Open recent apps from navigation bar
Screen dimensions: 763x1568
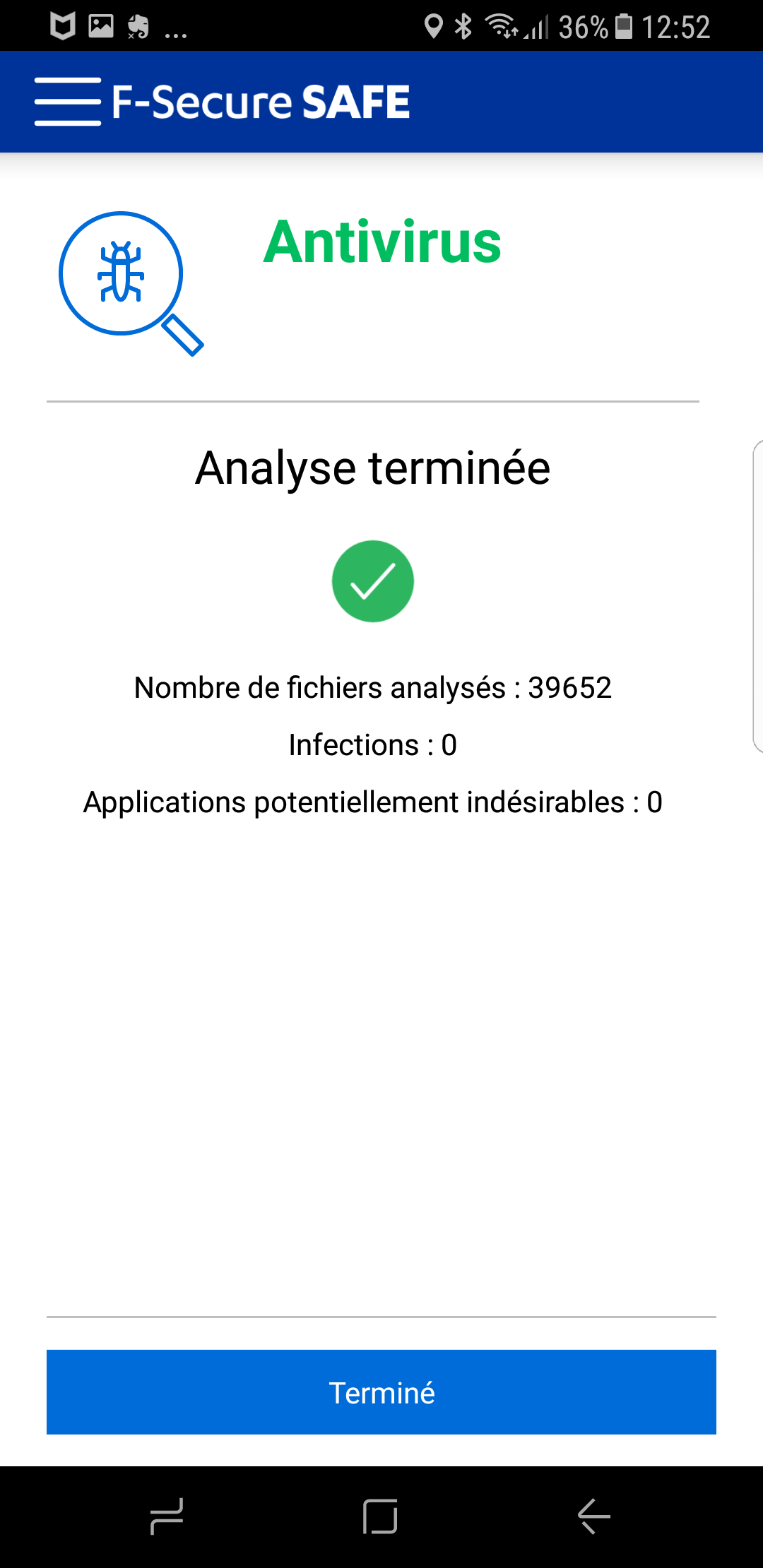coord(167,1516)
